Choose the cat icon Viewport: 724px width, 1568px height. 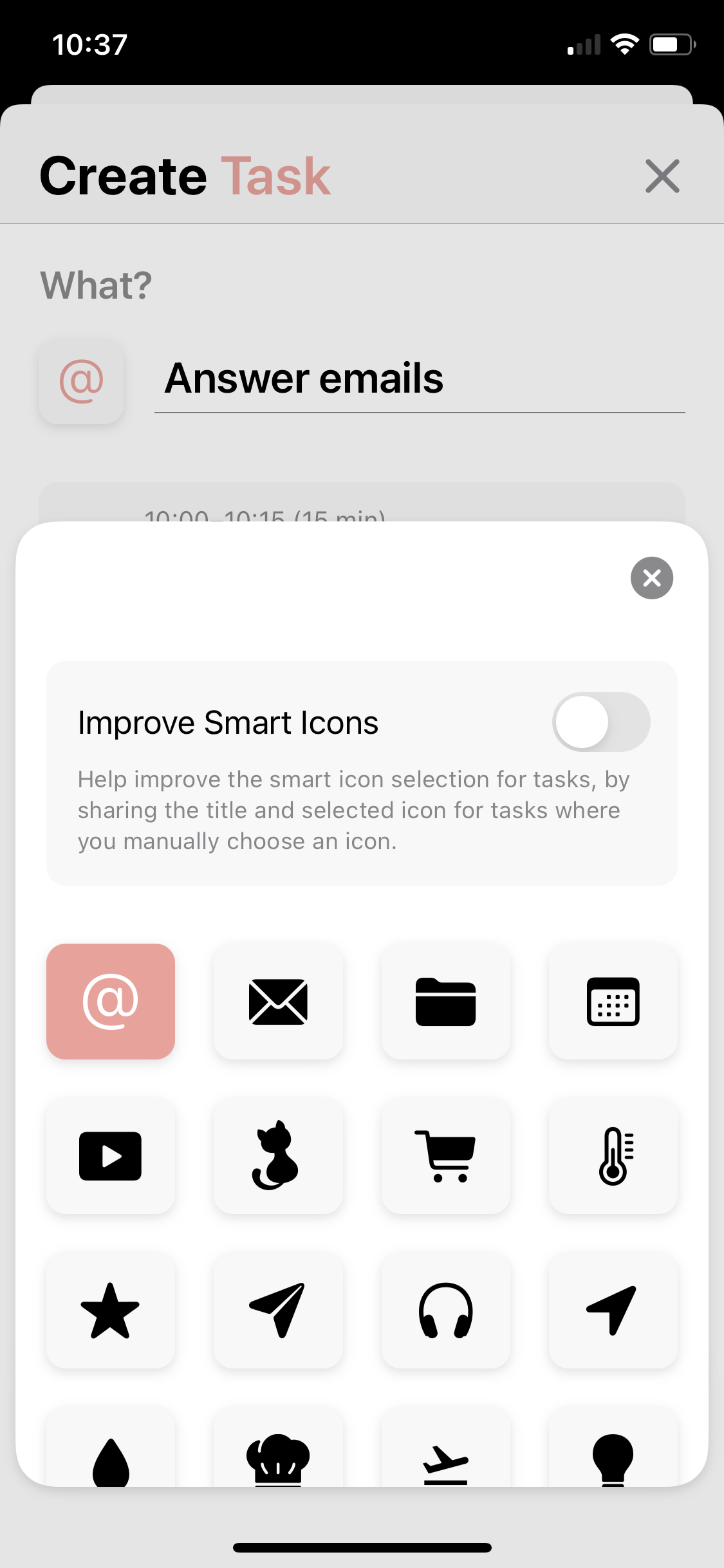(x=278, y=1157)
